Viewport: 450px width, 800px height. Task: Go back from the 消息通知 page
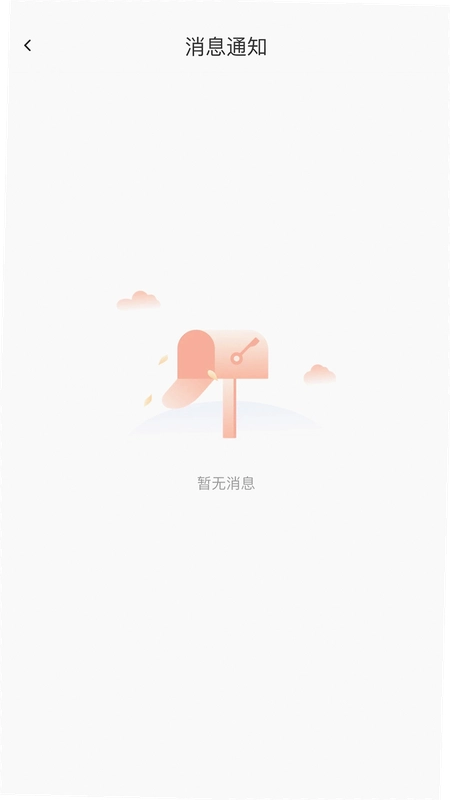pyautogui.click(x=28, y=45)
